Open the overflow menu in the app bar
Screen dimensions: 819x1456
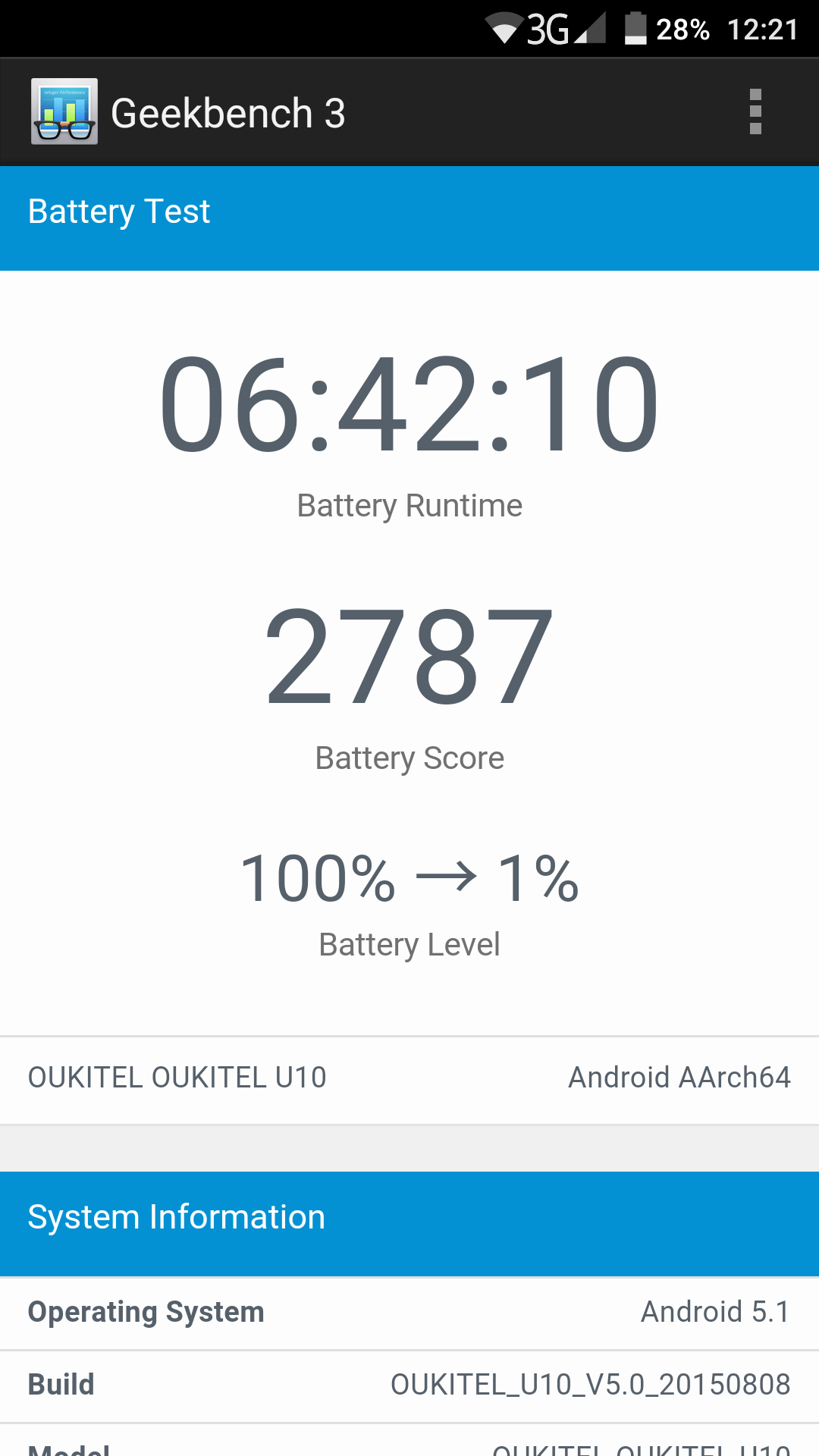pos(755,112)
